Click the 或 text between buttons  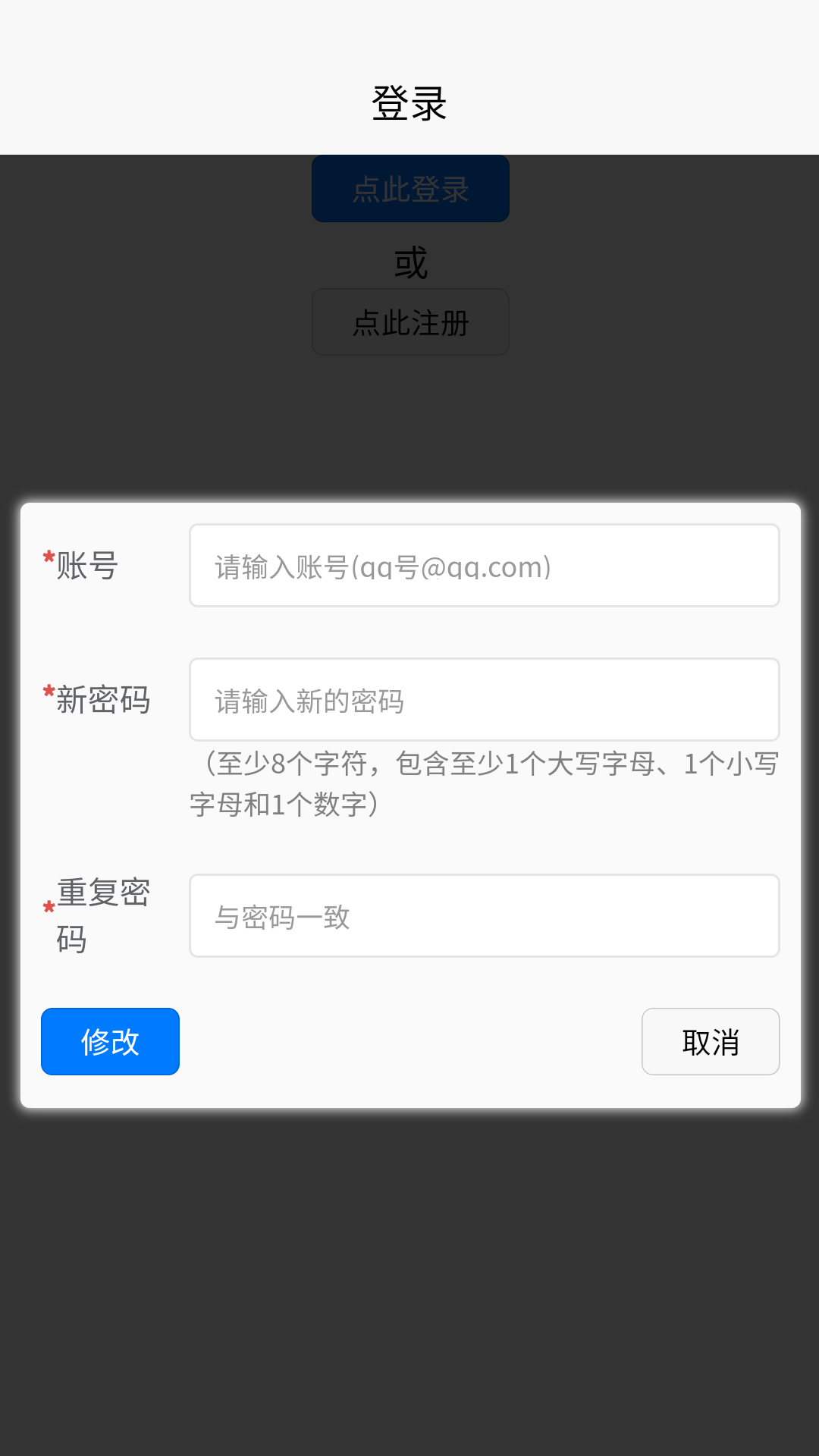409,262
